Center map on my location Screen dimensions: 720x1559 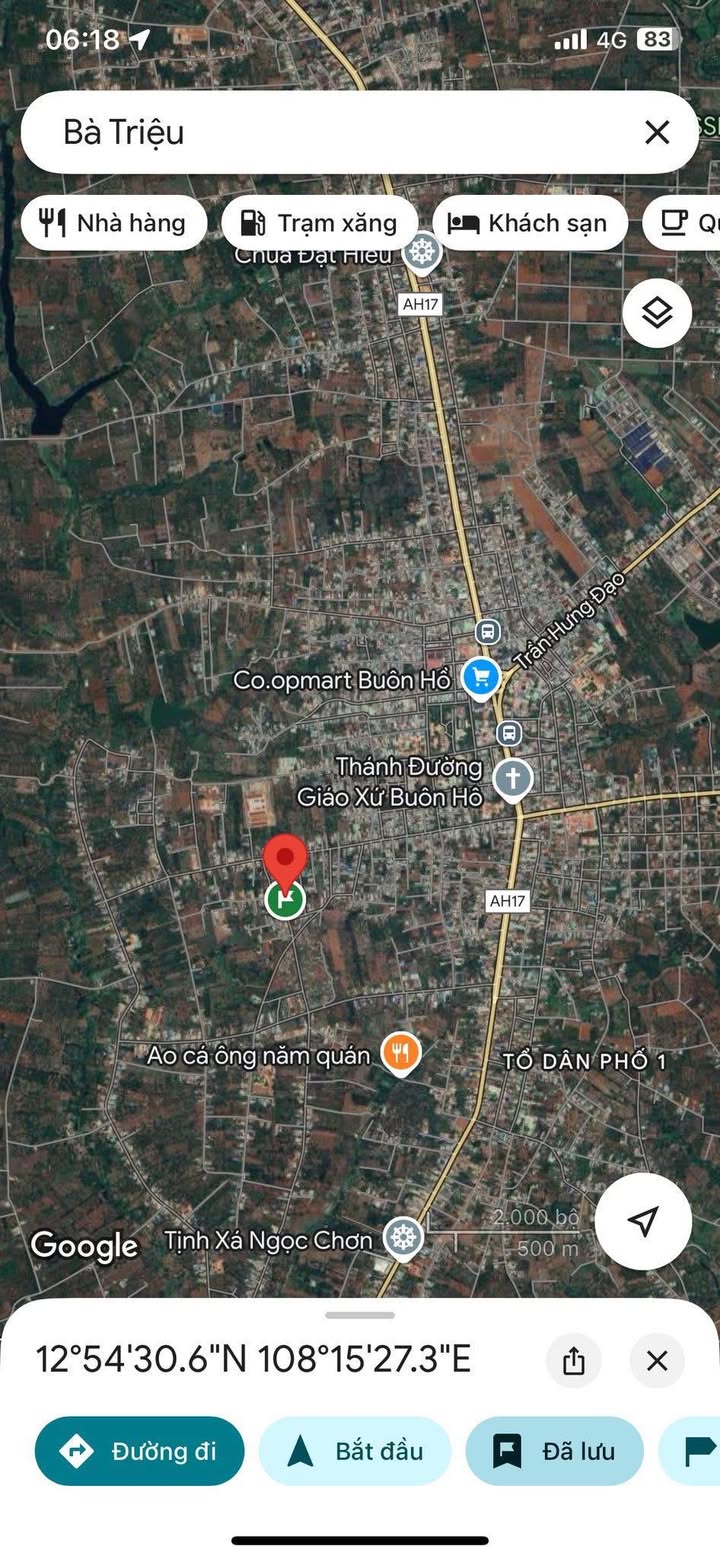(x=643, y=1221)
